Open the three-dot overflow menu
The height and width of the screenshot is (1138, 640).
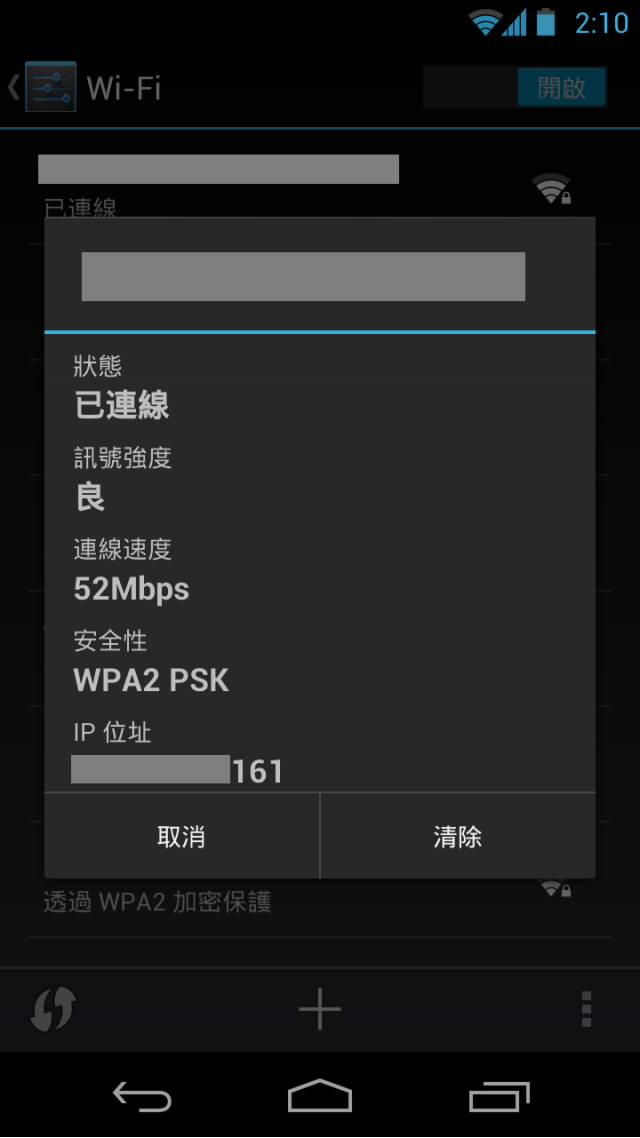click(x=587, y=1009)
